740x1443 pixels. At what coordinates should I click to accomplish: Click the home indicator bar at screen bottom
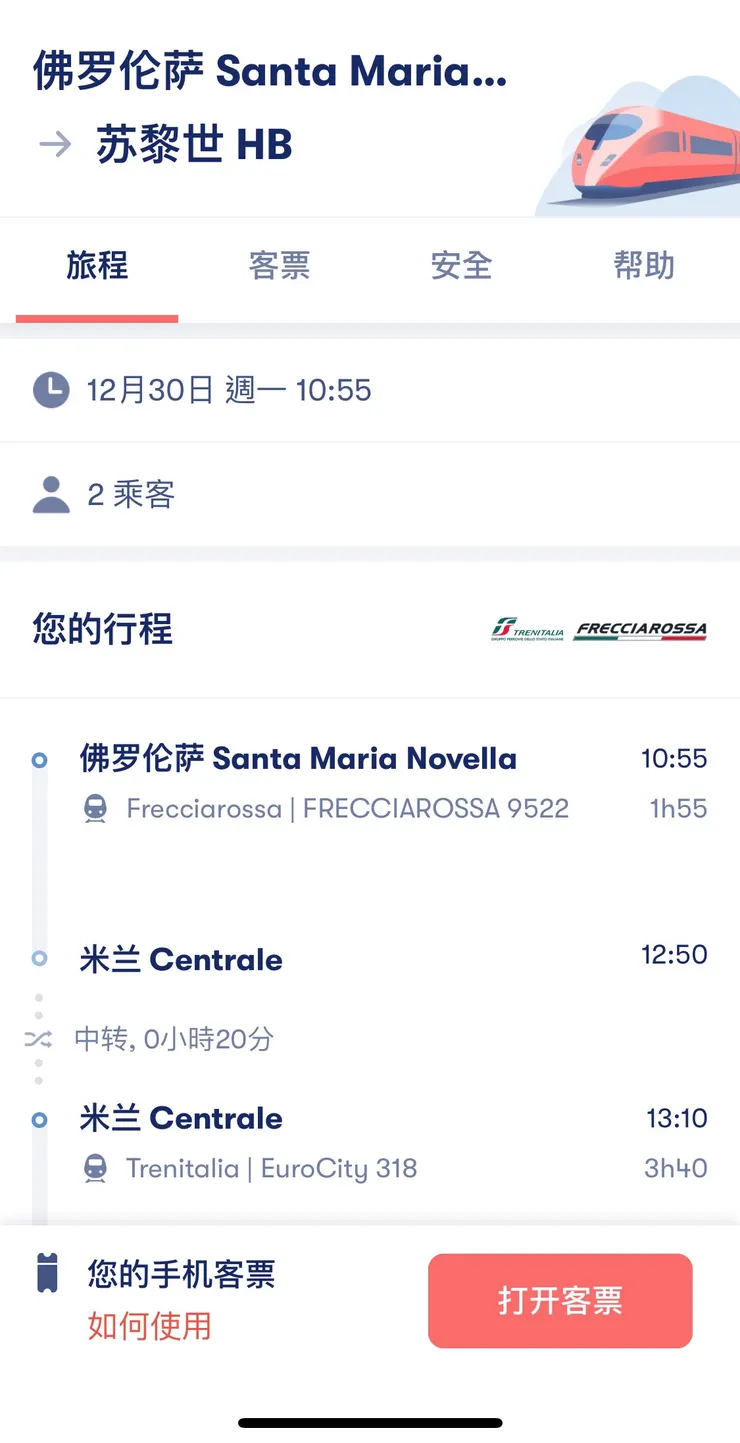[370, 1419]
